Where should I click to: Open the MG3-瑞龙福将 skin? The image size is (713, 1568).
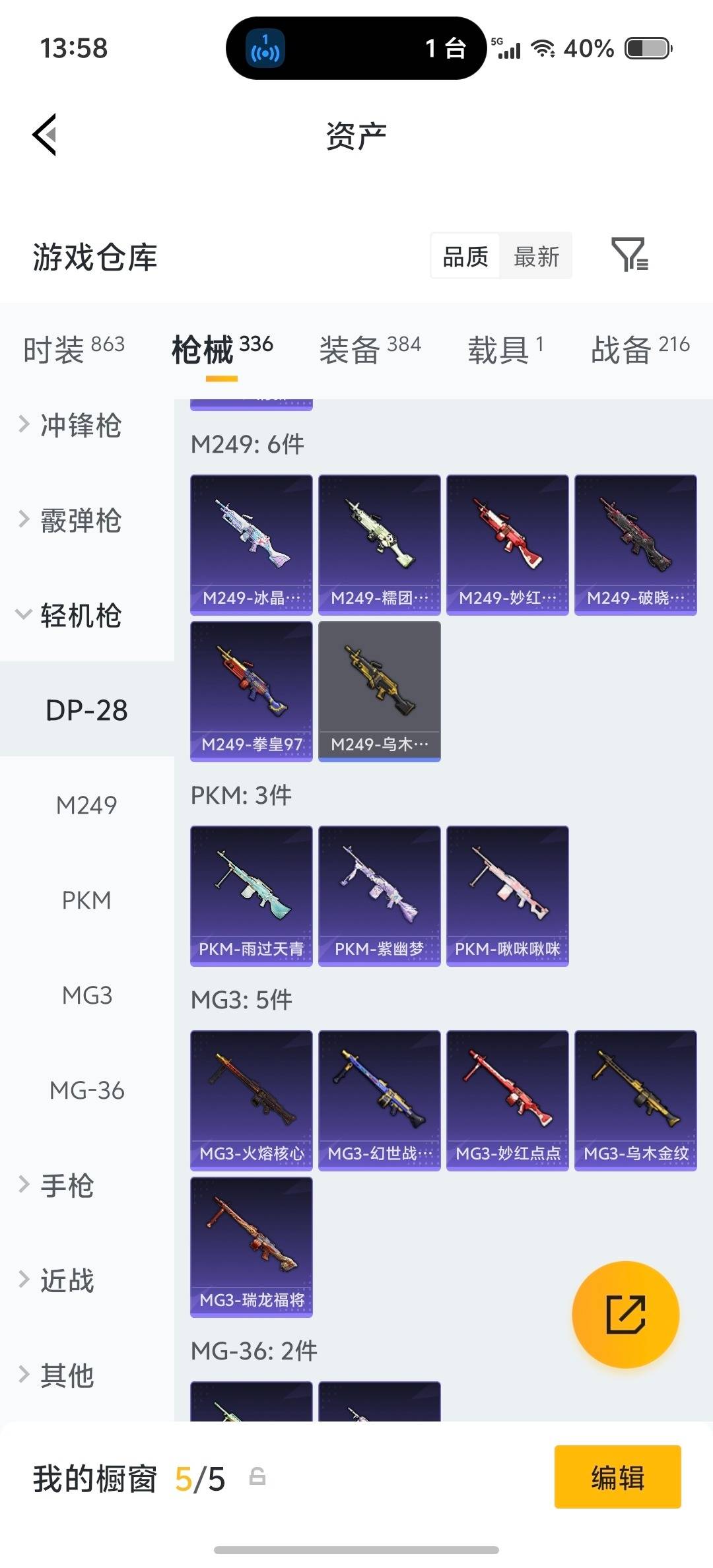point(252,1247)
